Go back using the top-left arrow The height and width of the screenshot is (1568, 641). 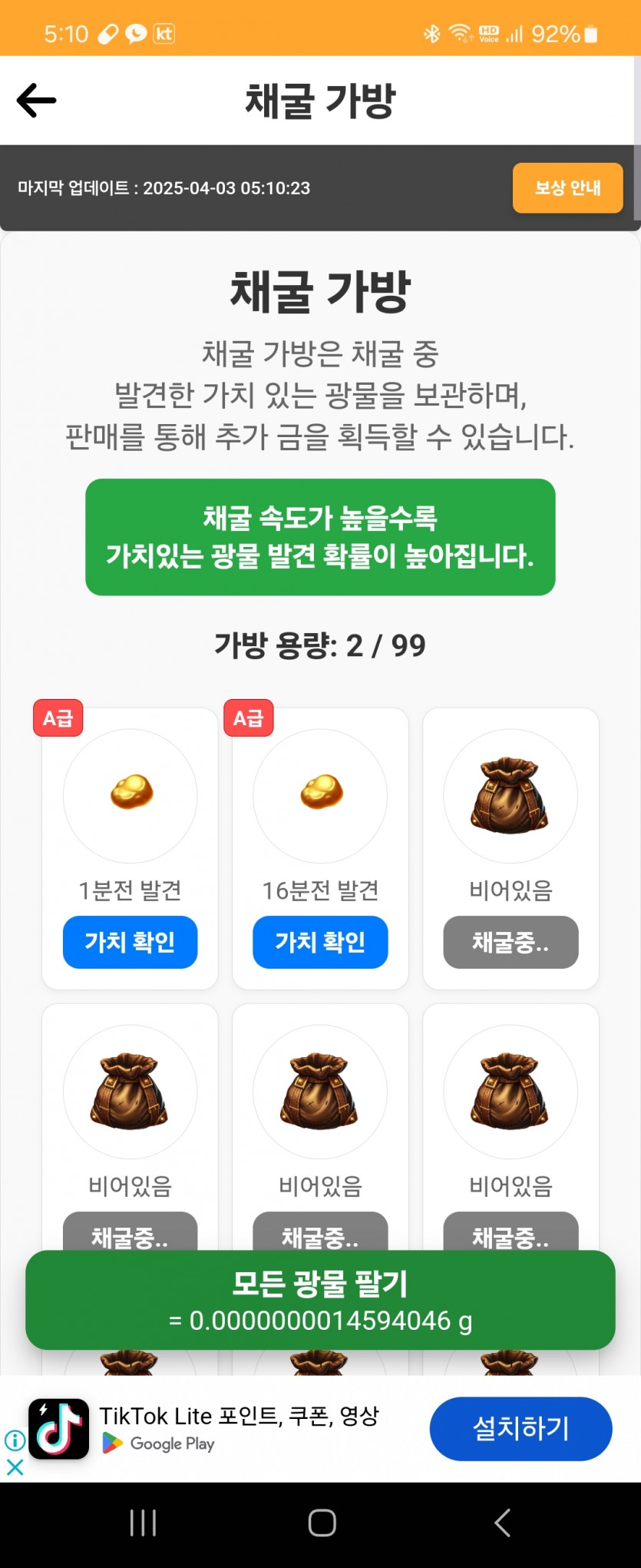(36, 101)
